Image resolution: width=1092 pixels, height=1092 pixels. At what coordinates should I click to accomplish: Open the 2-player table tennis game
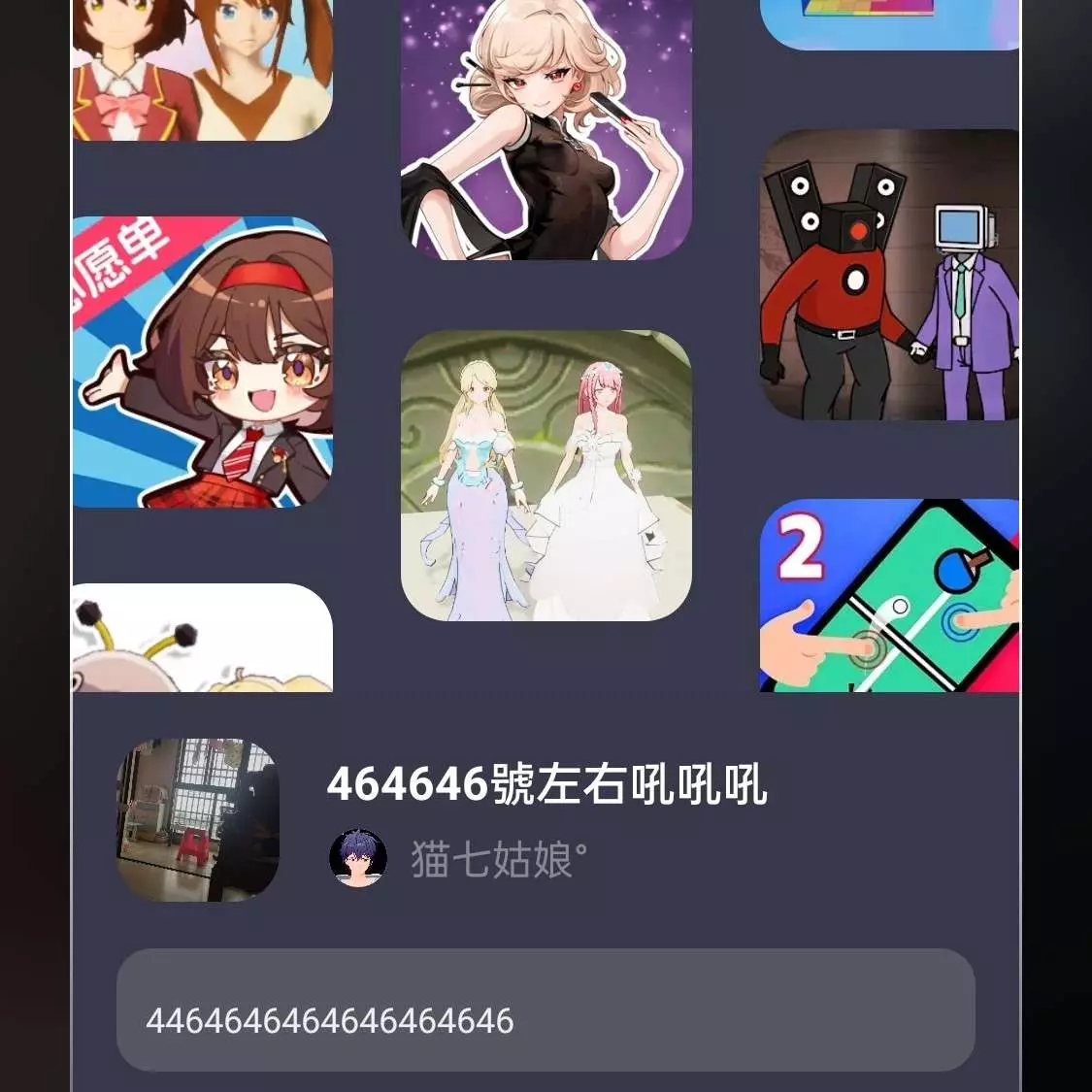pyautogui.click(x=889, y=595)
